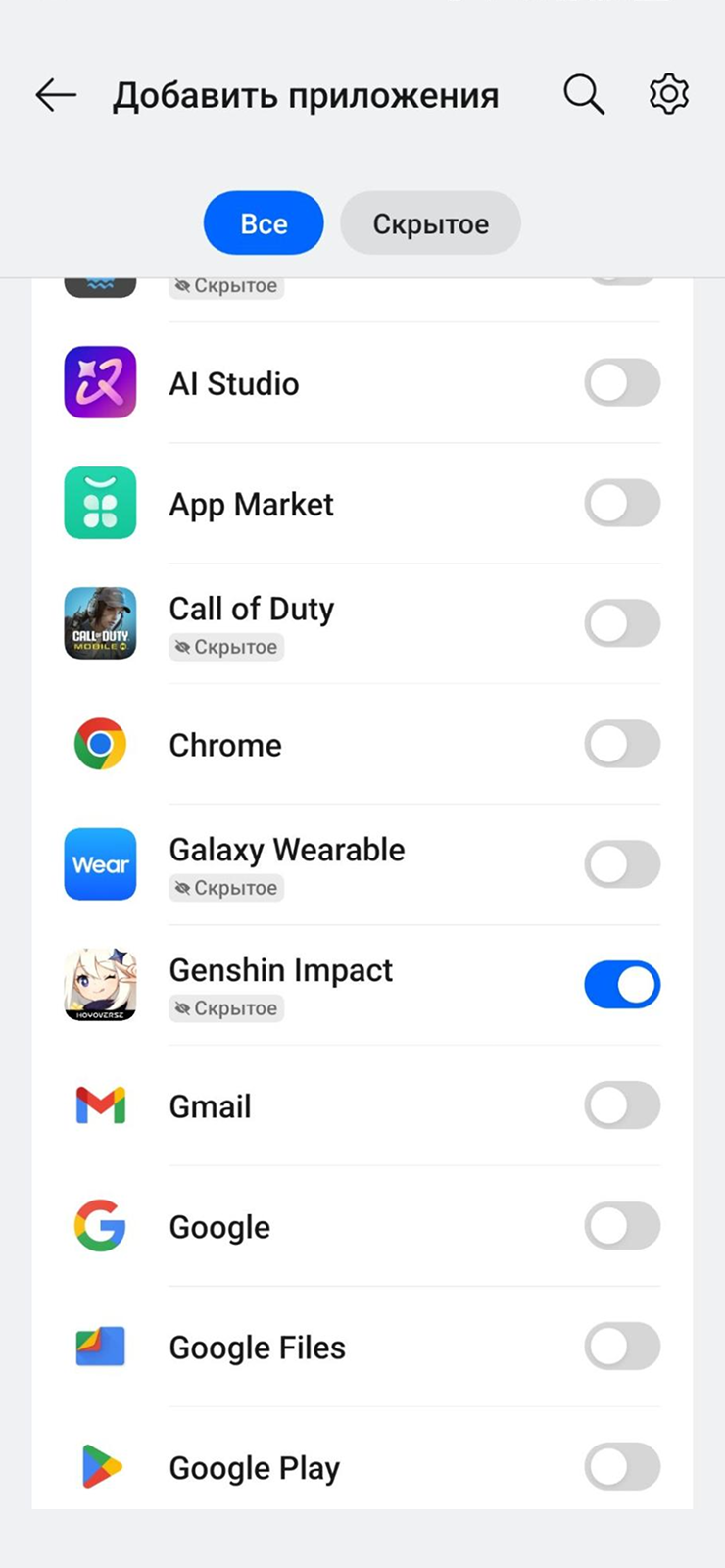725x1568 pixels.
Task: Select the Все tab
Action: coord(264,223)
